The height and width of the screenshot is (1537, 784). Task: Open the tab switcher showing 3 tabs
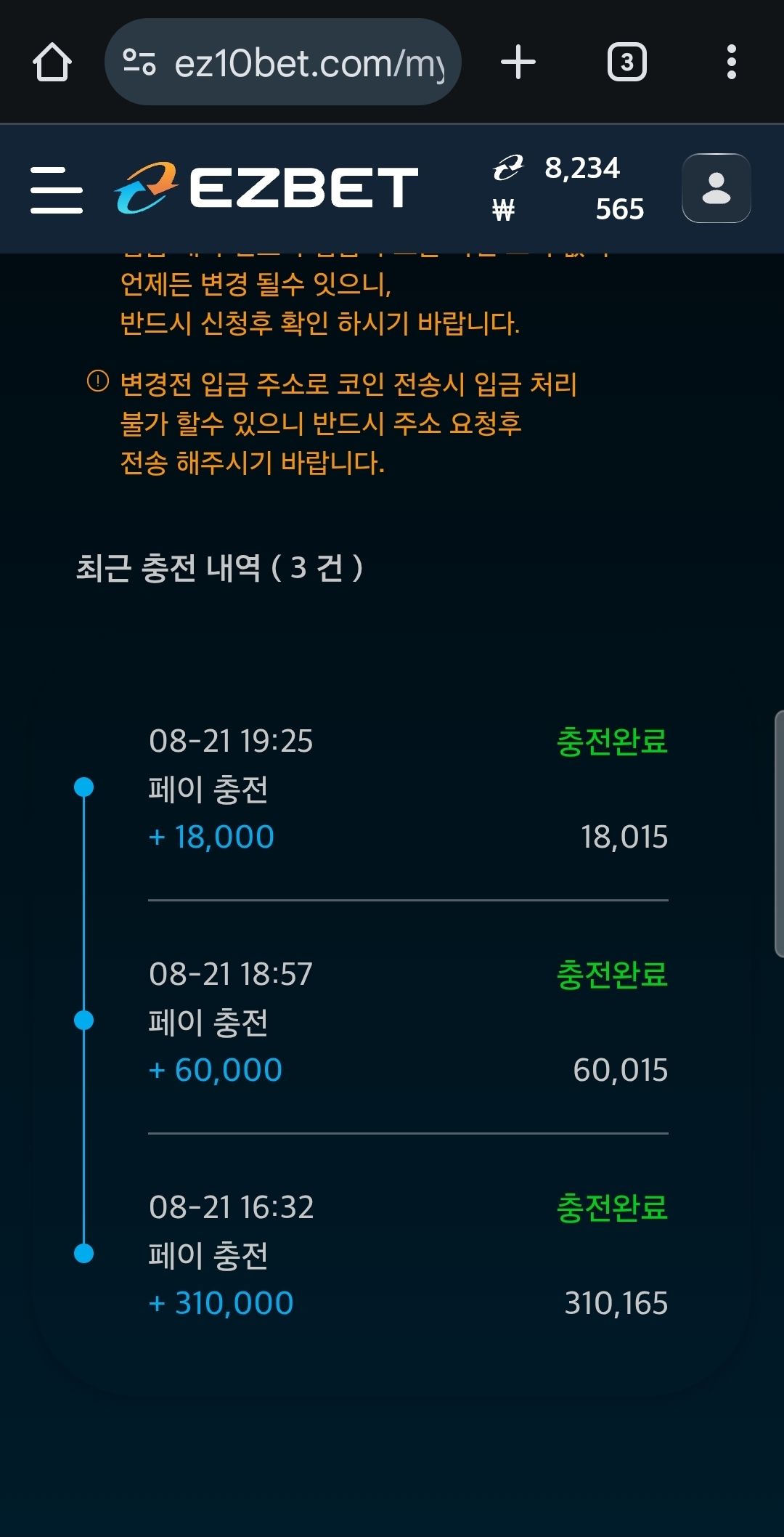click(x=626, y=62)
